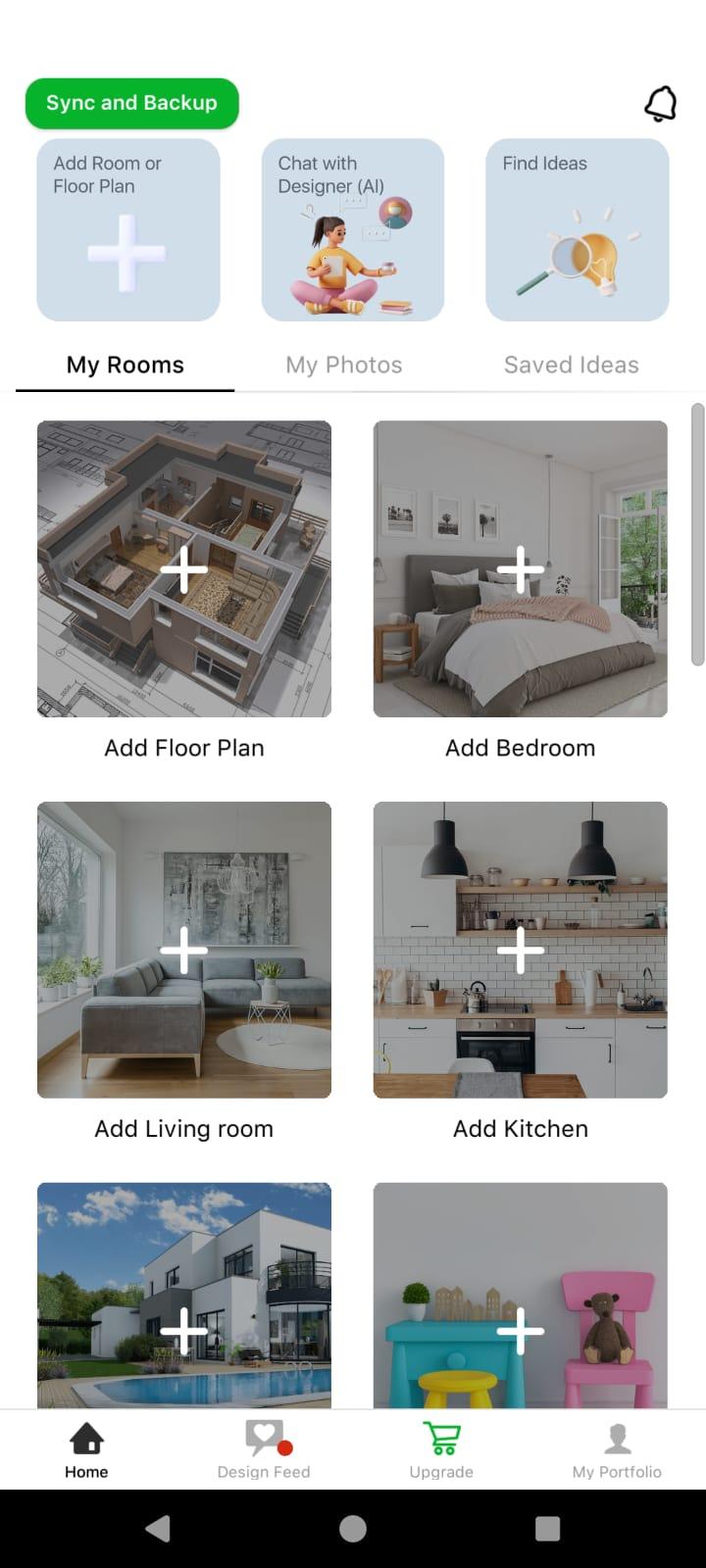Select the Add Floor Plan tile
This screenshot has width=706, height=1568.
pos(184,569)
